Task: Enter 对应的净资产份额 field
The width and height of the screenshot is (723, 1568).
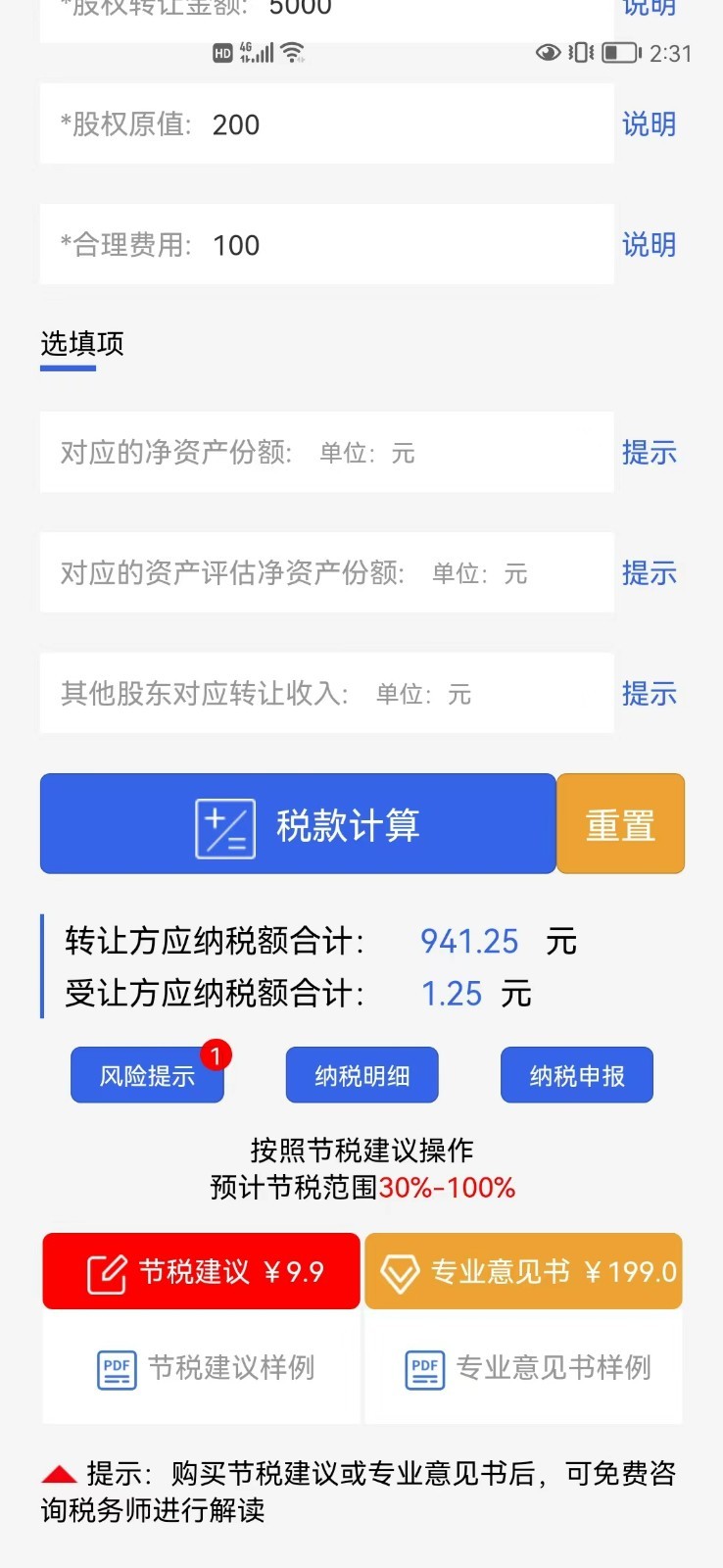Action: tap(326, 452)
